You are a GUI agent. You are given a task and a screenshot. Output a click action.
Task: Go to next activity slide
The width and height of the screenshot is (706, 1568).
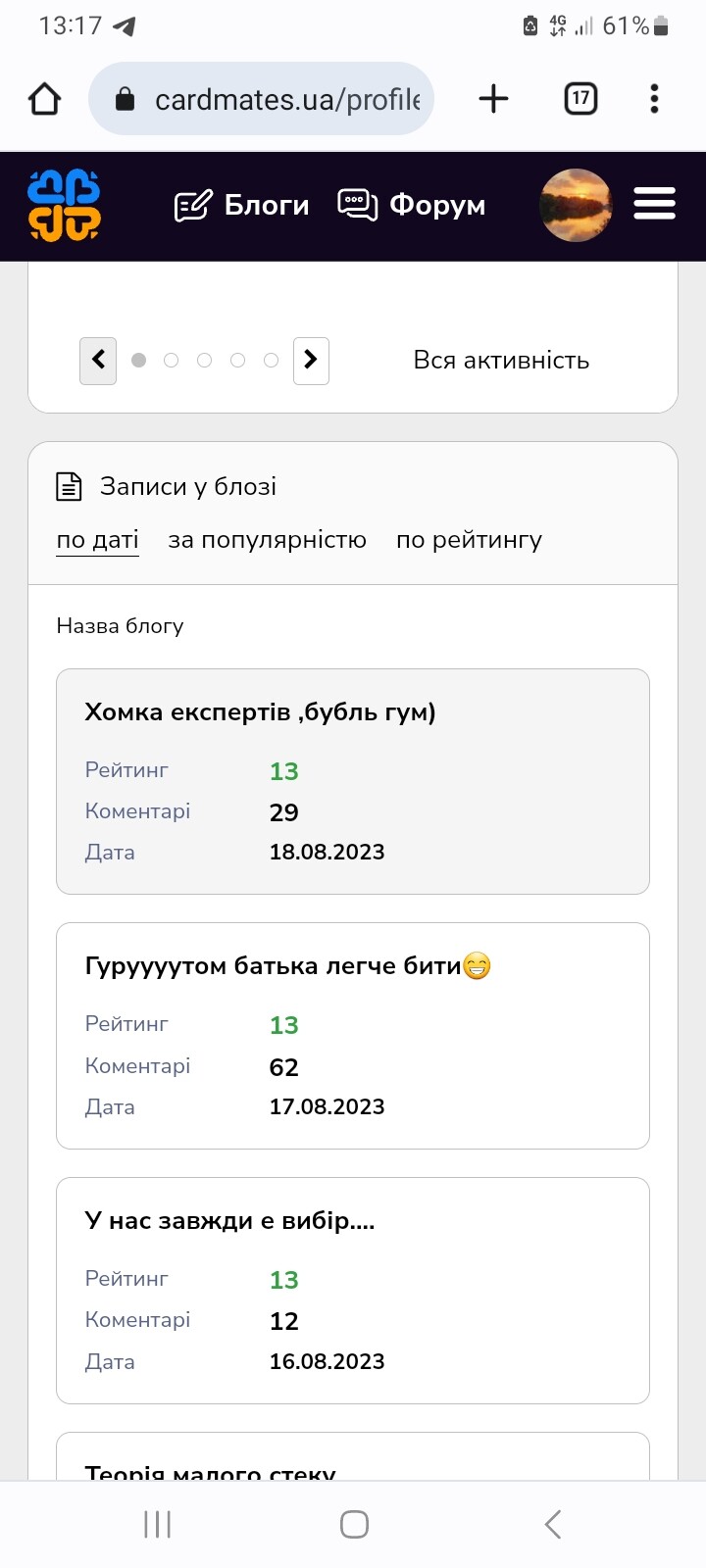(311, 361)
